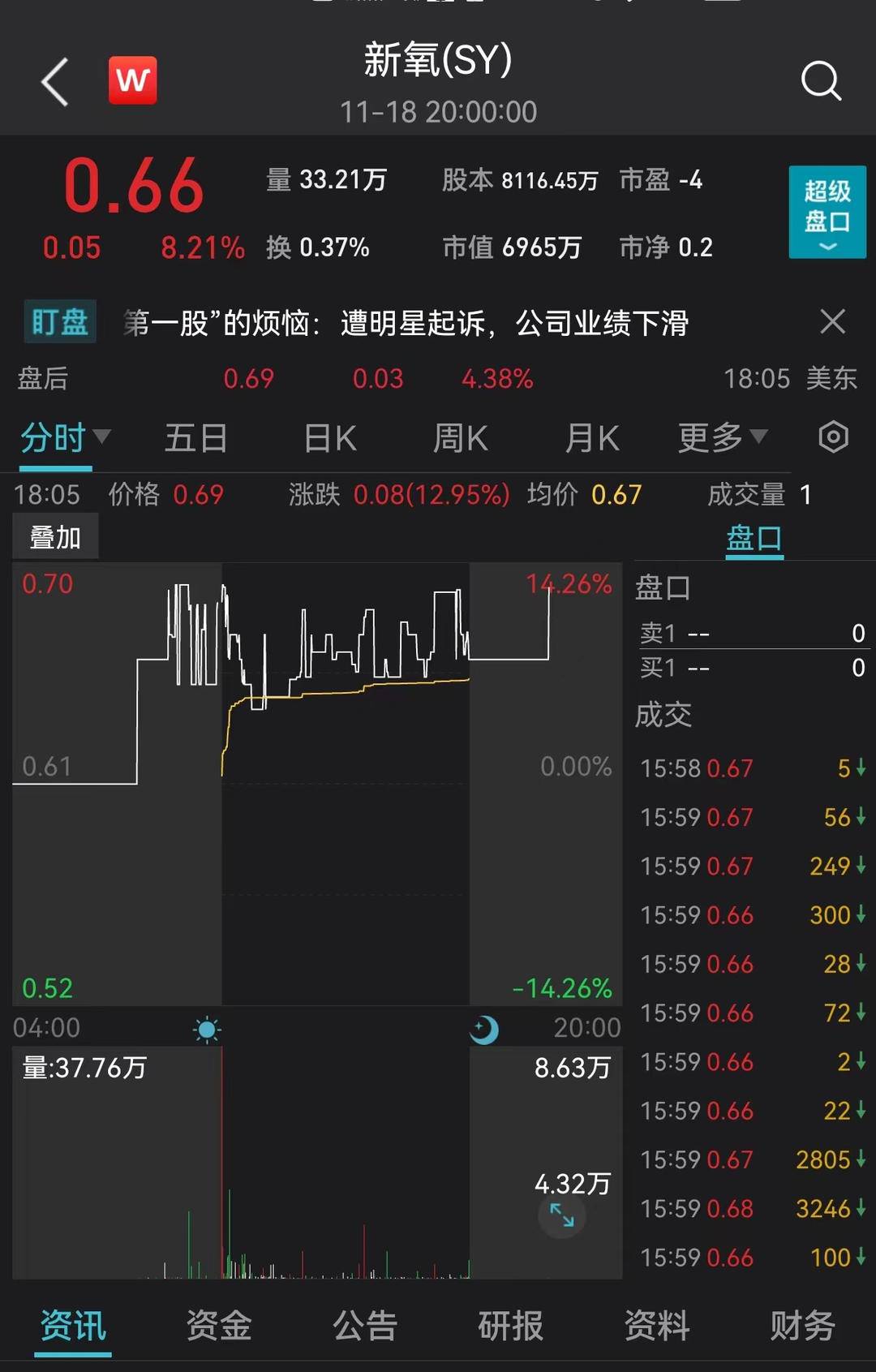The width and height of the screenshot is (876, 1372).
Task: Go back using the top-left arrow
Action: (x=55, y=82)
